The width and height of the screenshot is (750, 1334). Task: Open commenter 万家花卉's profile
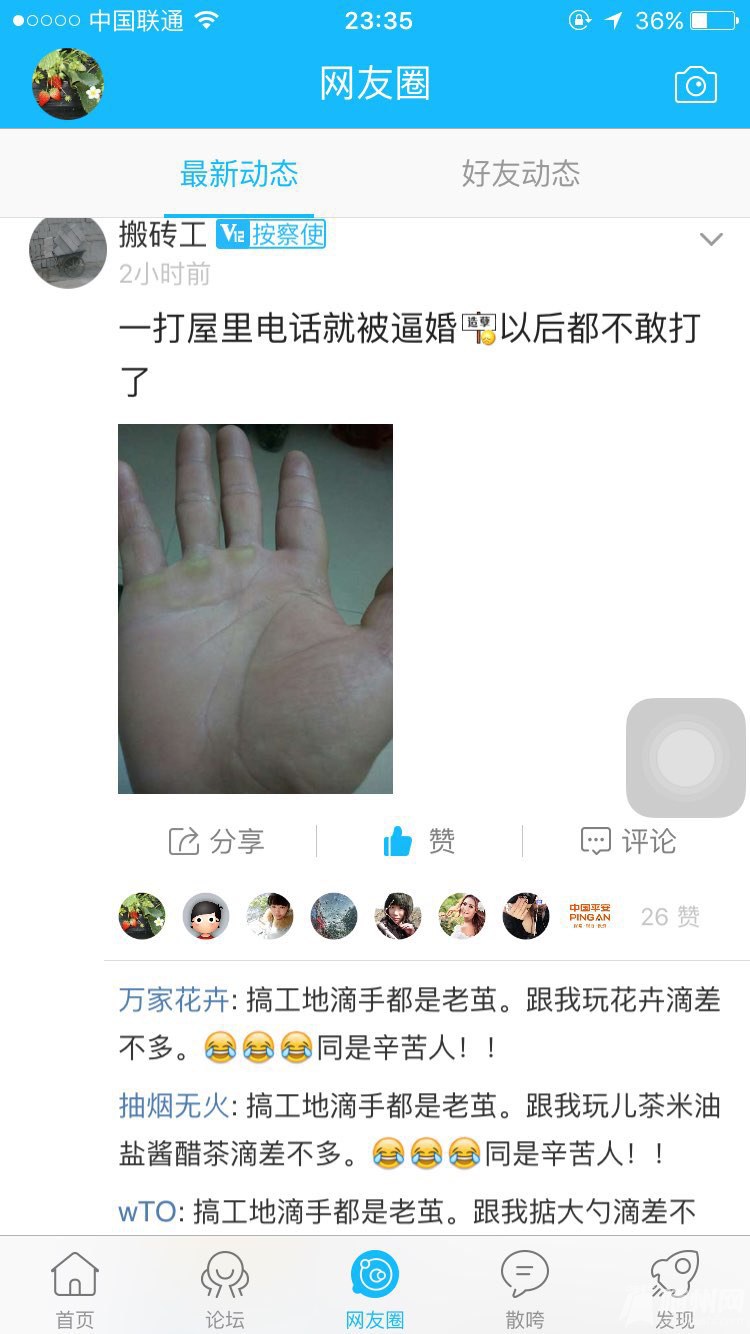click(x=174, y=999)
